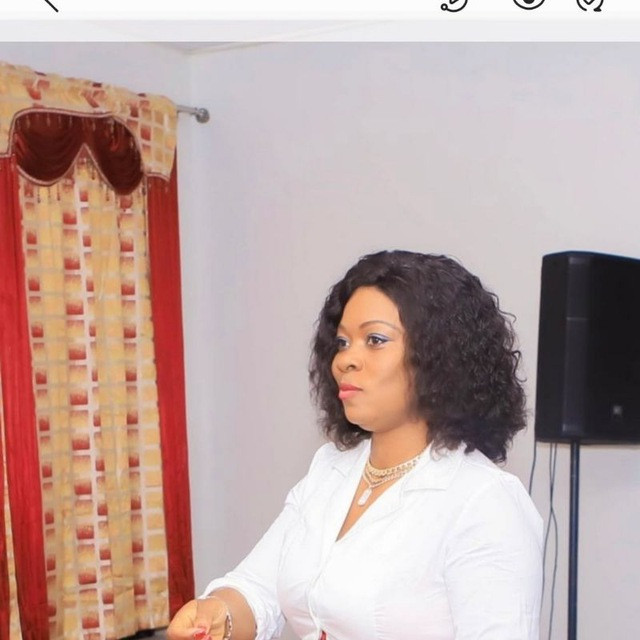Open the eye-shaped vision icon
The width and height of the screenshot is (640, 640).
click(529, 2)
